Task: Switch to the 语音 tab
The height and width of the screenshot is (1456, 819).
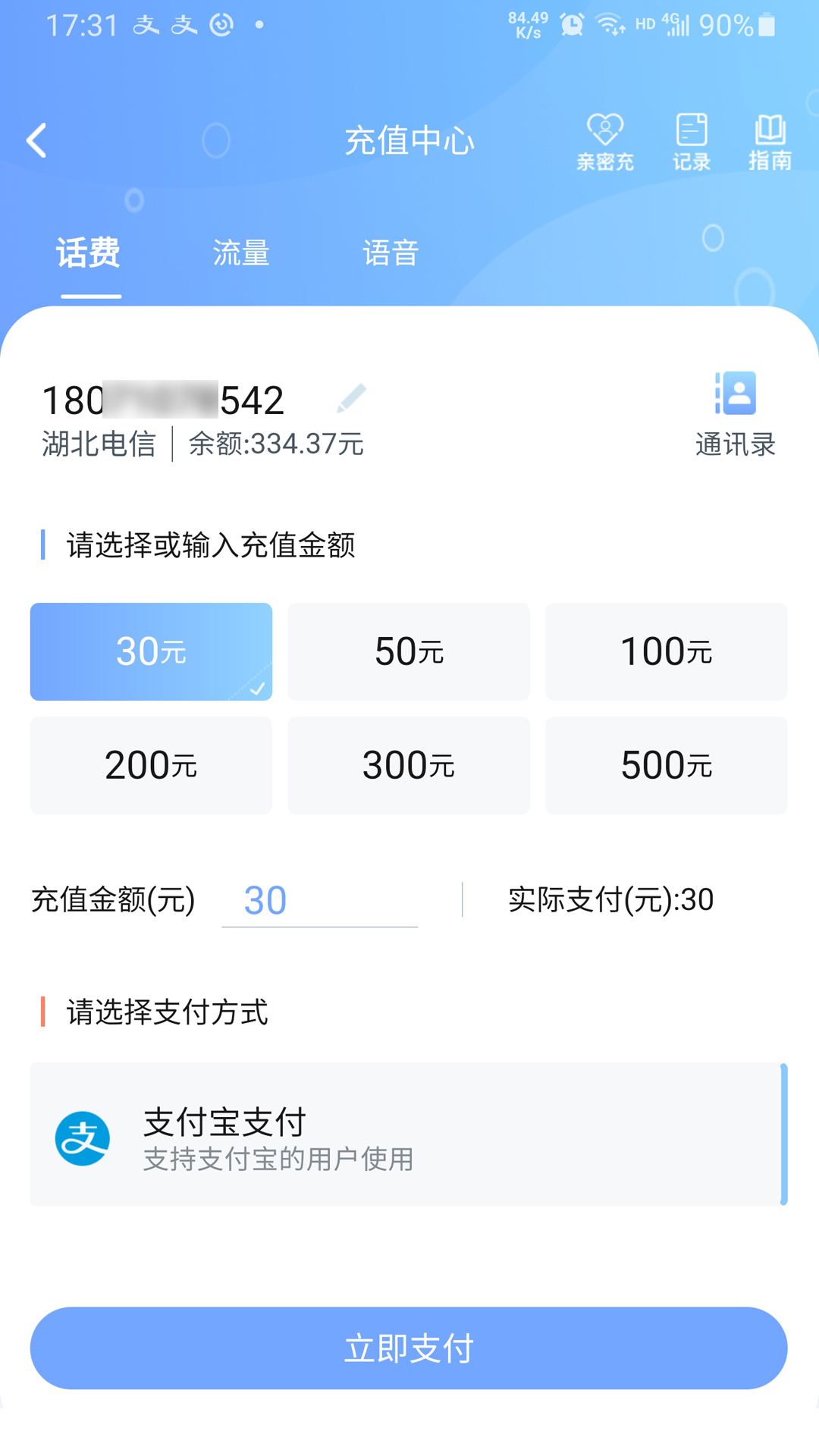Action: 391,253
